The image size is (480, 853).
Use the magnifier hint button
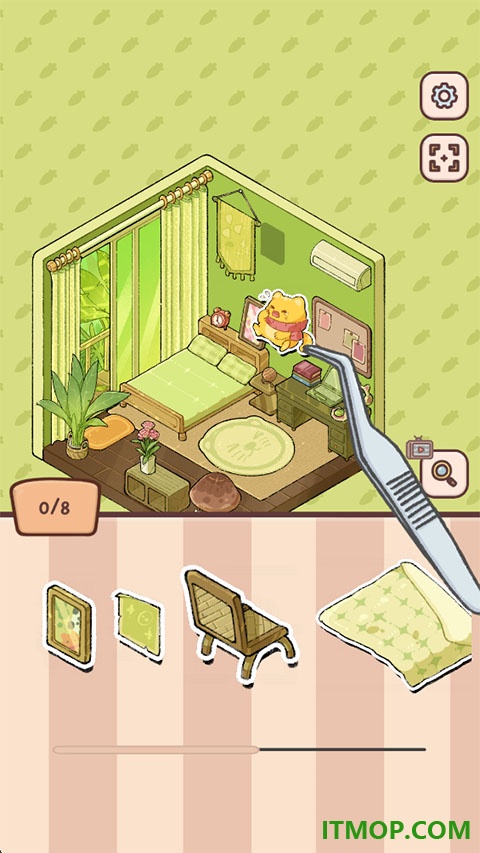click(444, 473)
